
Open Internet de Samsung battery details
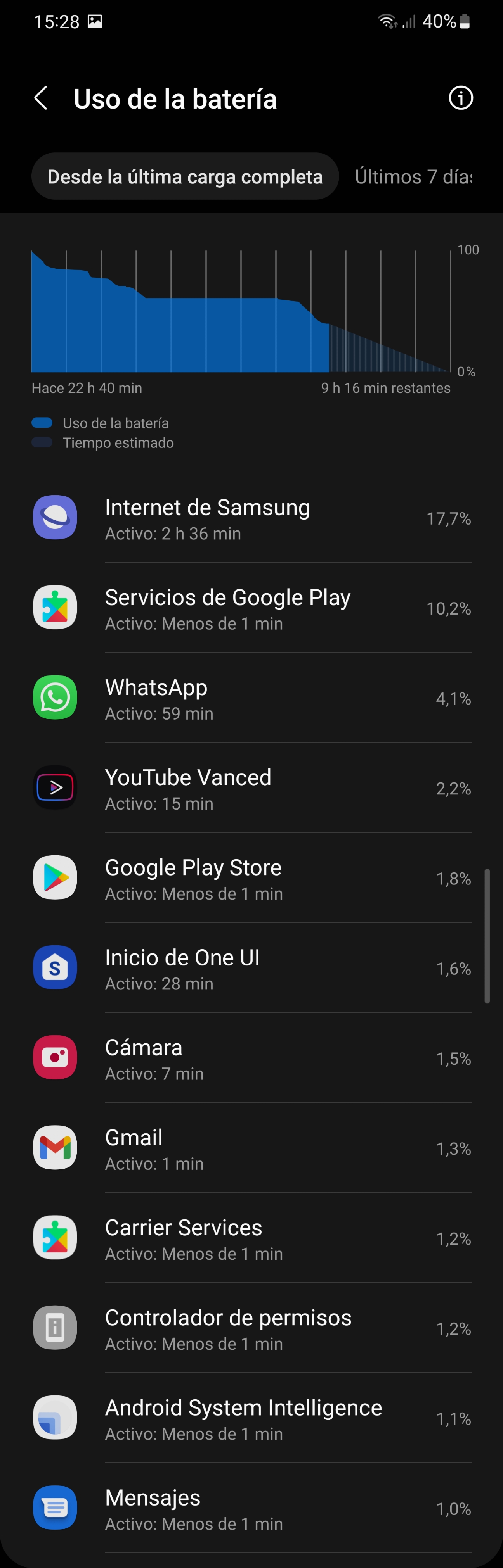tap(251, 519)
